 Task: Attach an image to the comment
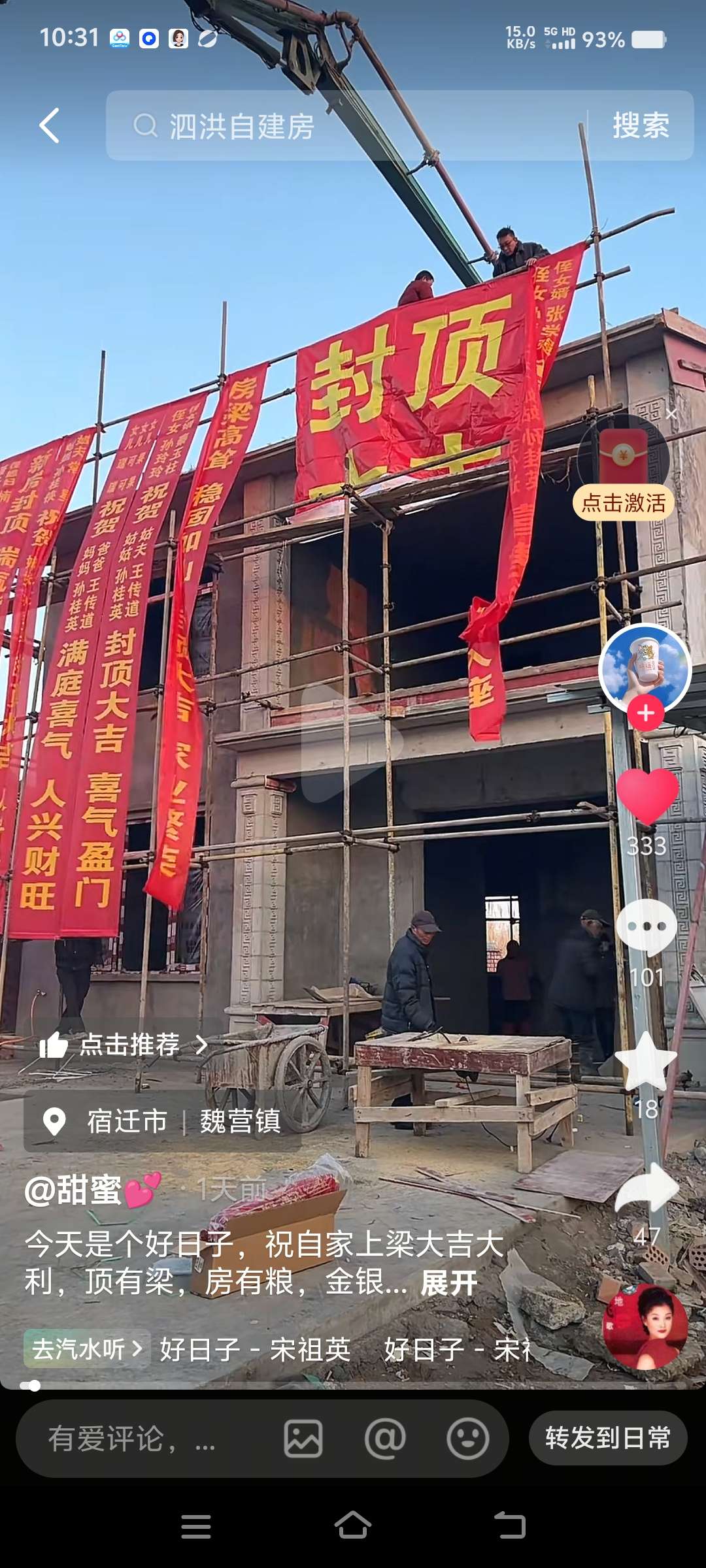[303, 1439]
